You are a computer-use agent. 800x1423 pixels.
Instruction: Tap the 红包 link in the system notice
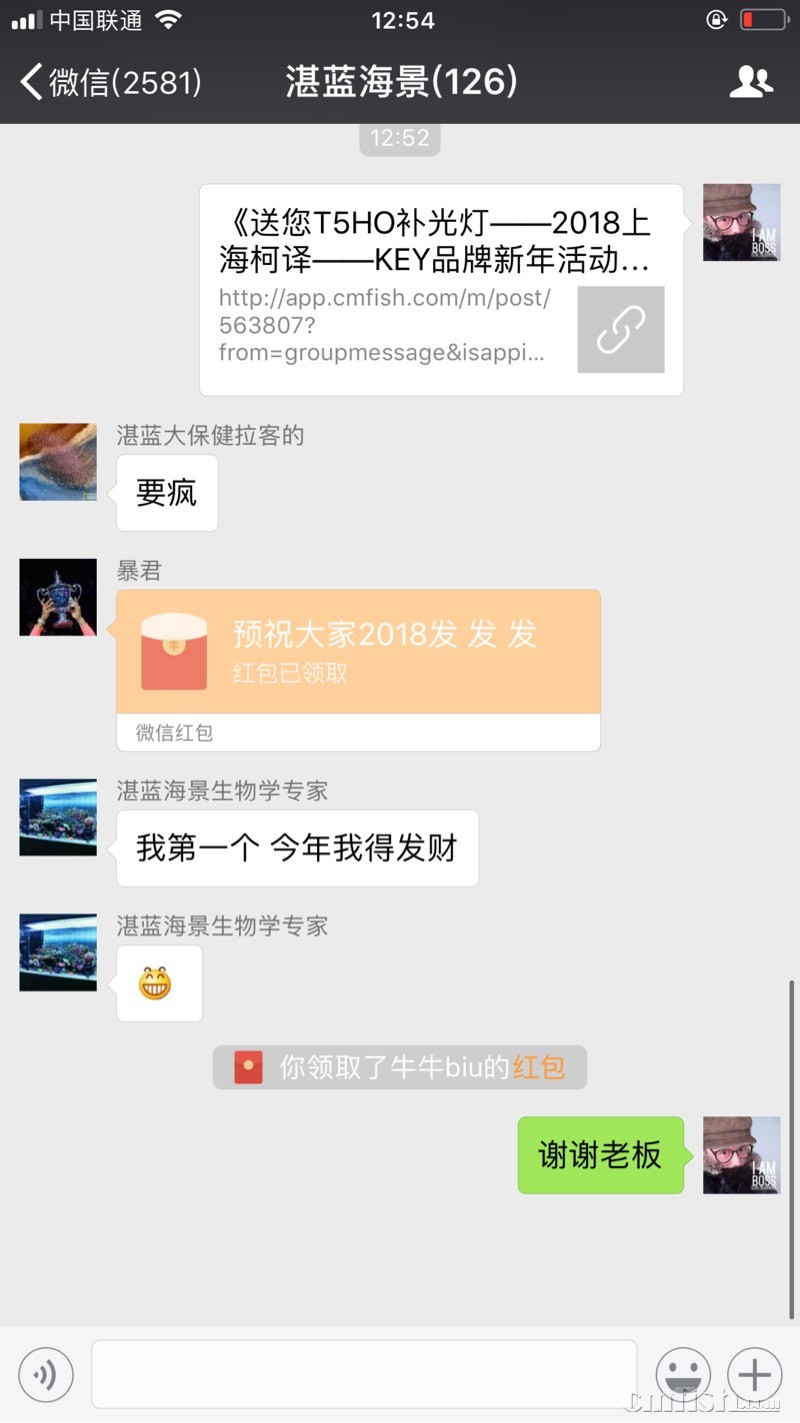click(x=539, y=1067)
